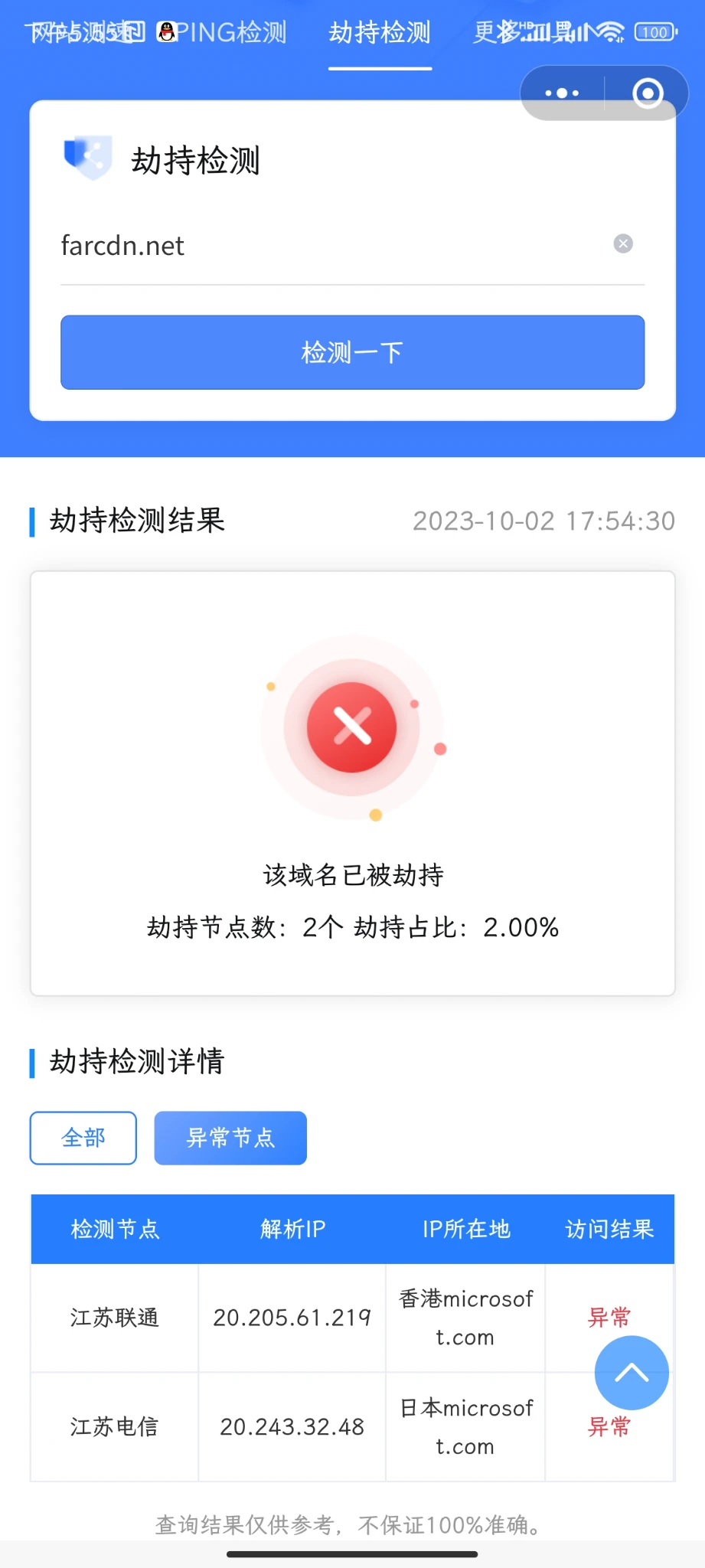This screenshot has height=1568, width=705.
Task: Select the 劫持检测 tab
Action: tap(380, 33)
